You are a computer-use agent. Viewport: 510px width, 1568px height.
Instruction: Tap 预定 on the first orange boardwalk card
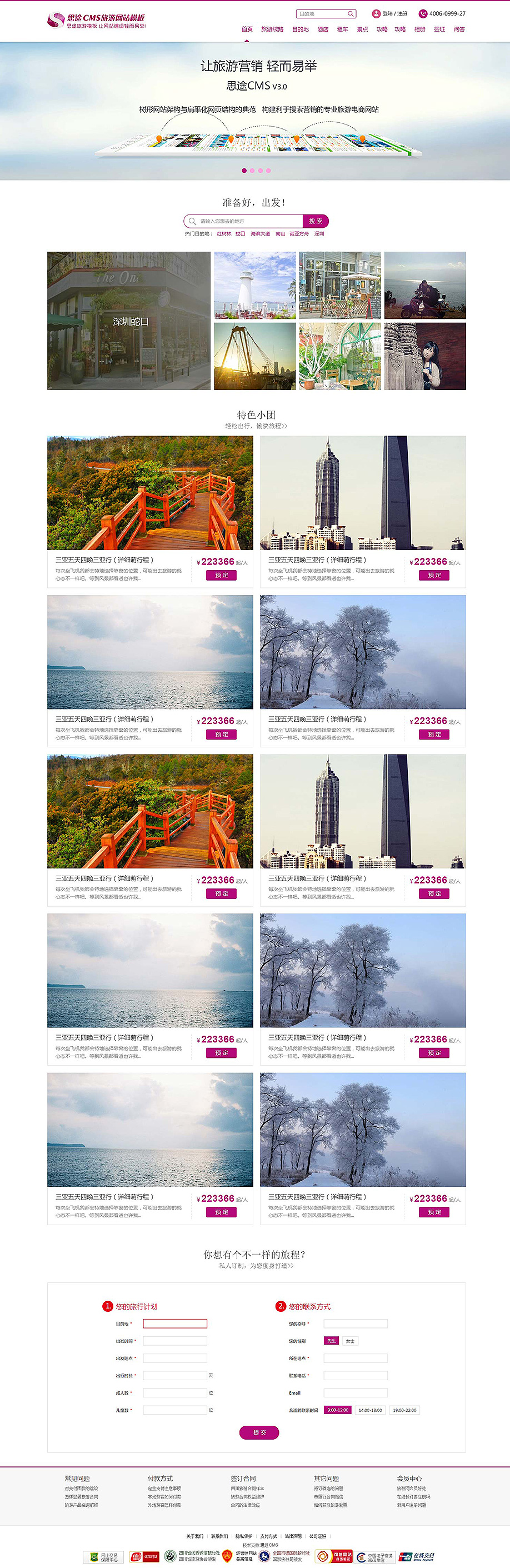pyautogui.click(x=222, y=575)
